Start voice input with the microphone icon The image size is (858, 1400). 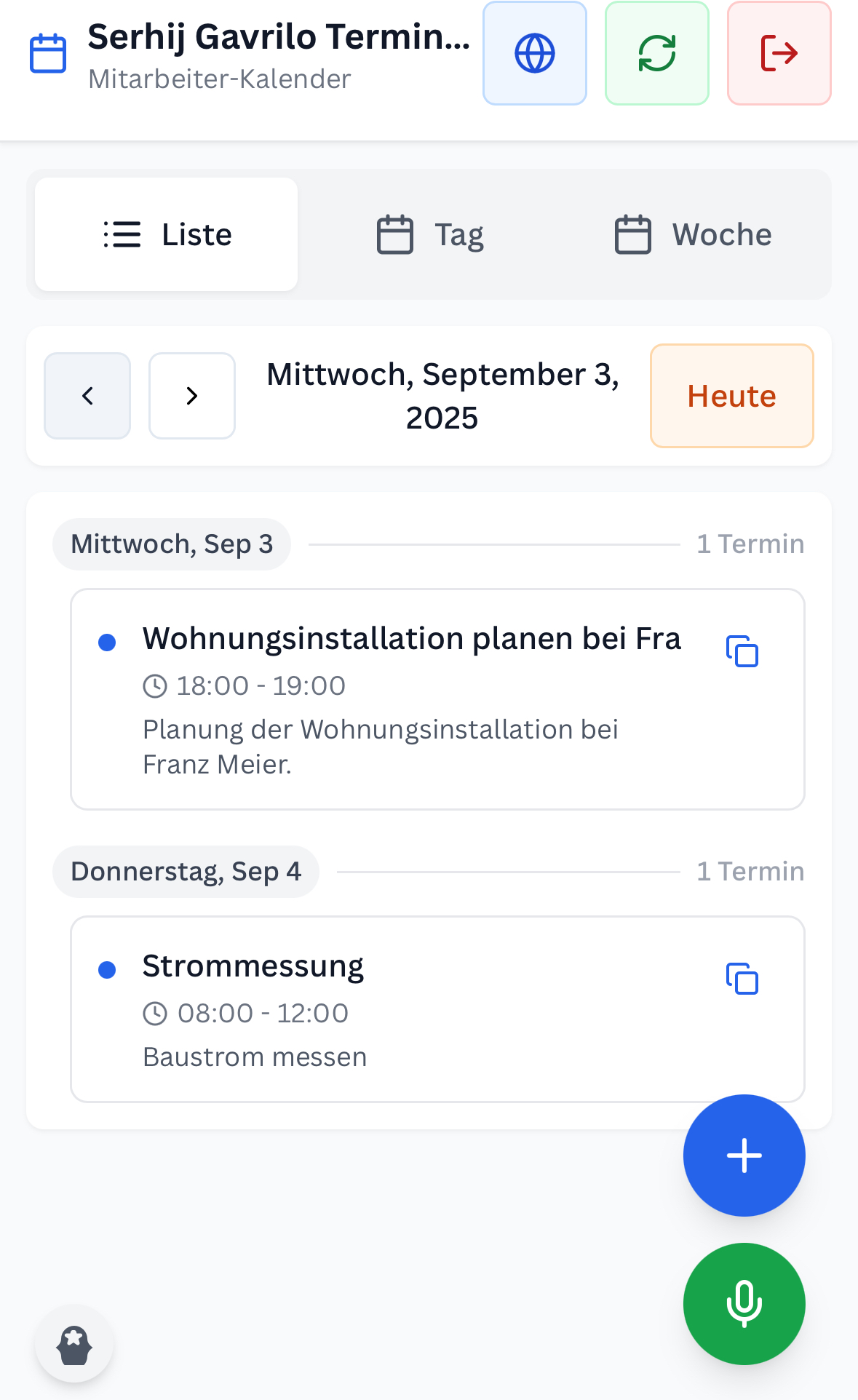(x=744, y=1303)
